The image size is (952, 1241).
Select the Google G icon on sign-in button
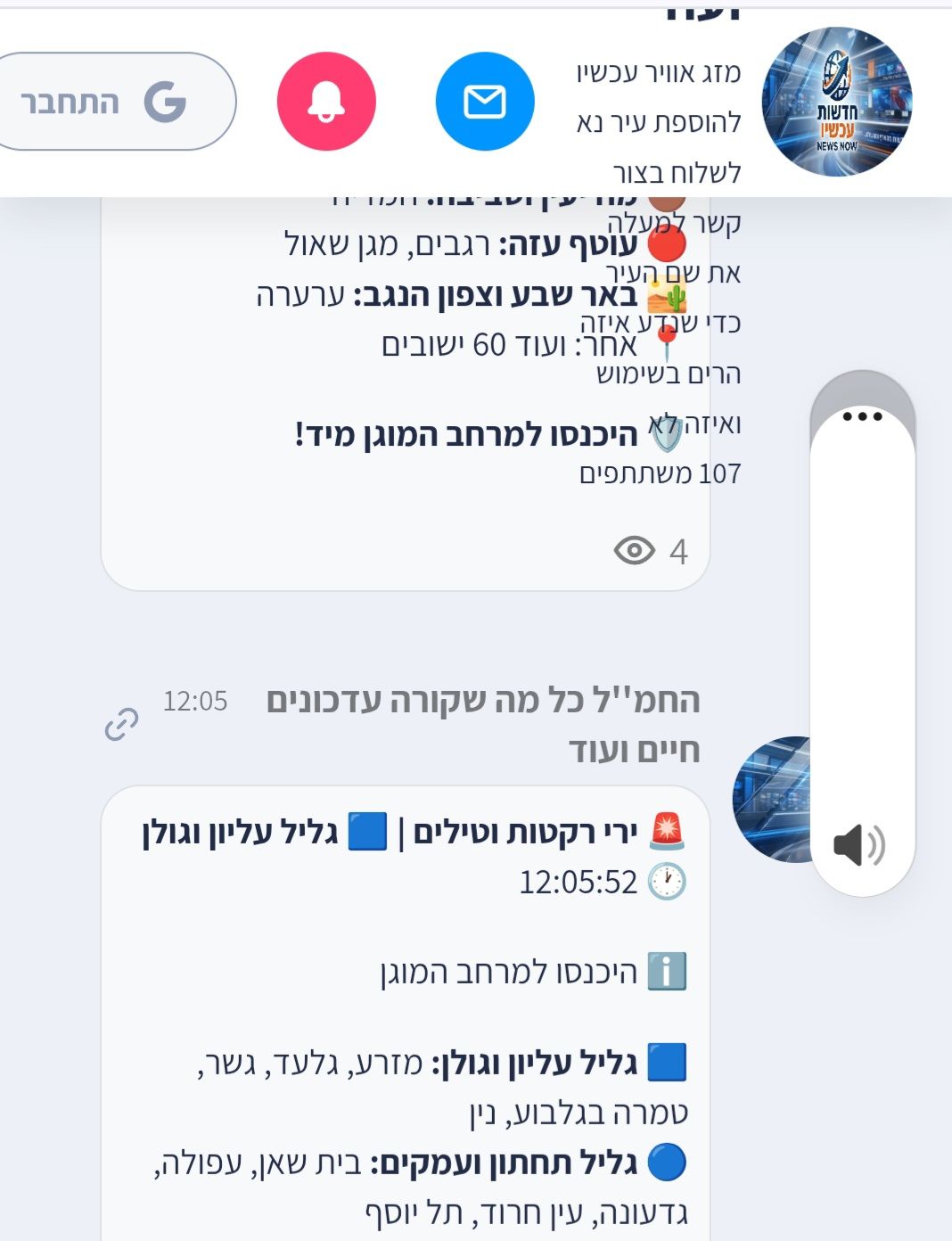(165, 102)
